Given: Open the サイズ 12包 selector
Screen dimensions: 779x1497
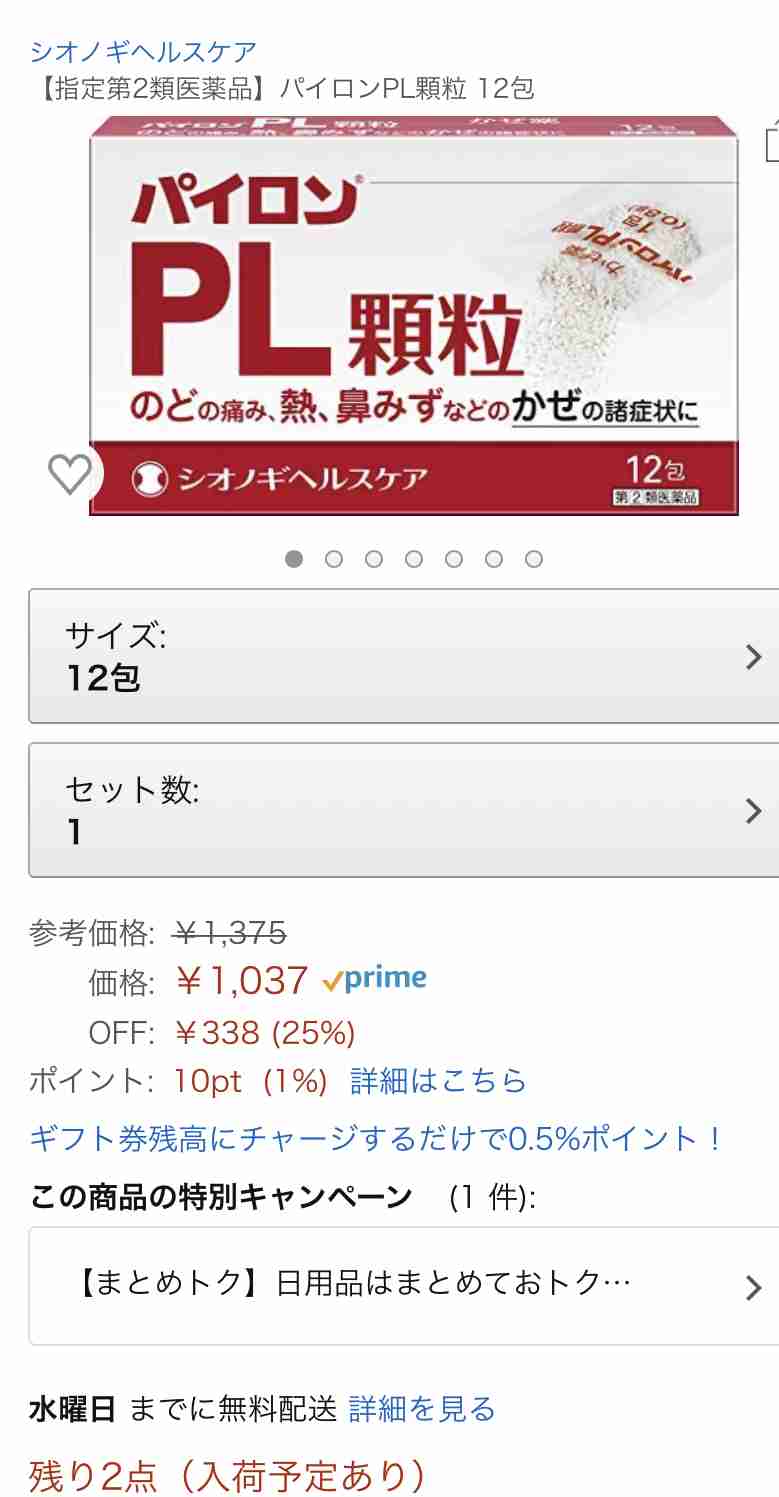Looking at the screenshot, I should coord(404,656).
